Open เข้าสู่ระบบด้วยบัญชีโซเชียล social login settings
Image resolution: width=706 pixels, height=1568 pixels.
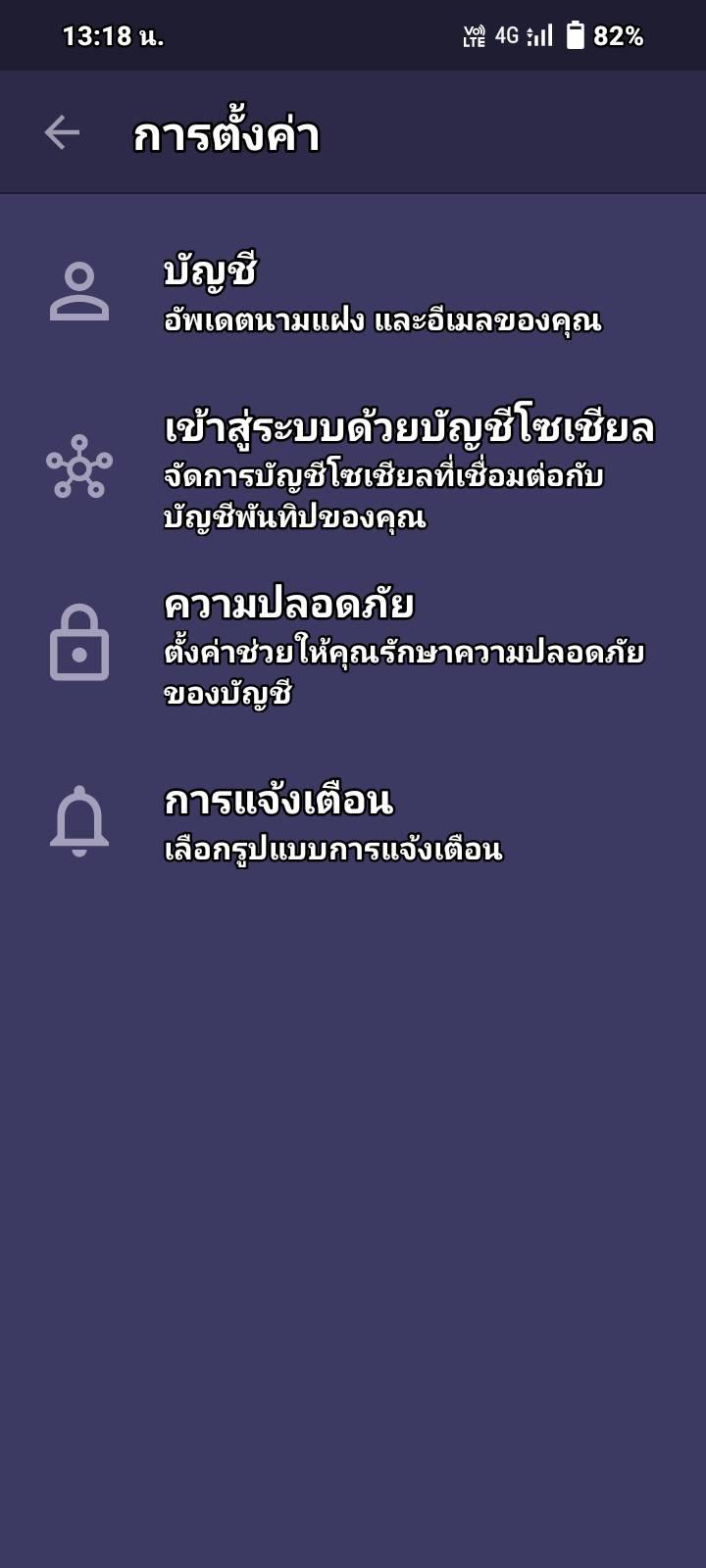coord(353,468)
